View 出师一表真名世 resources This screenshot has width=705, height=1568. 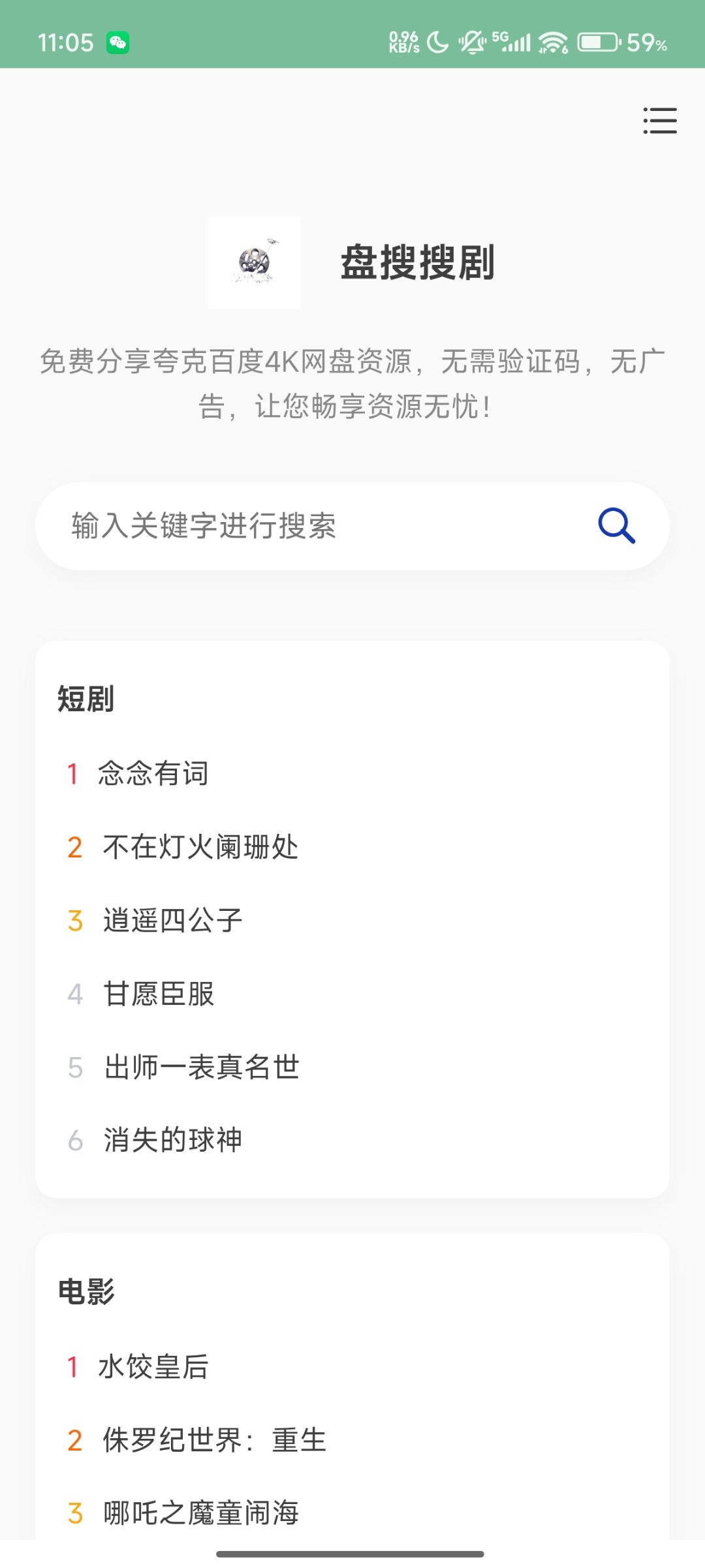201,1068
